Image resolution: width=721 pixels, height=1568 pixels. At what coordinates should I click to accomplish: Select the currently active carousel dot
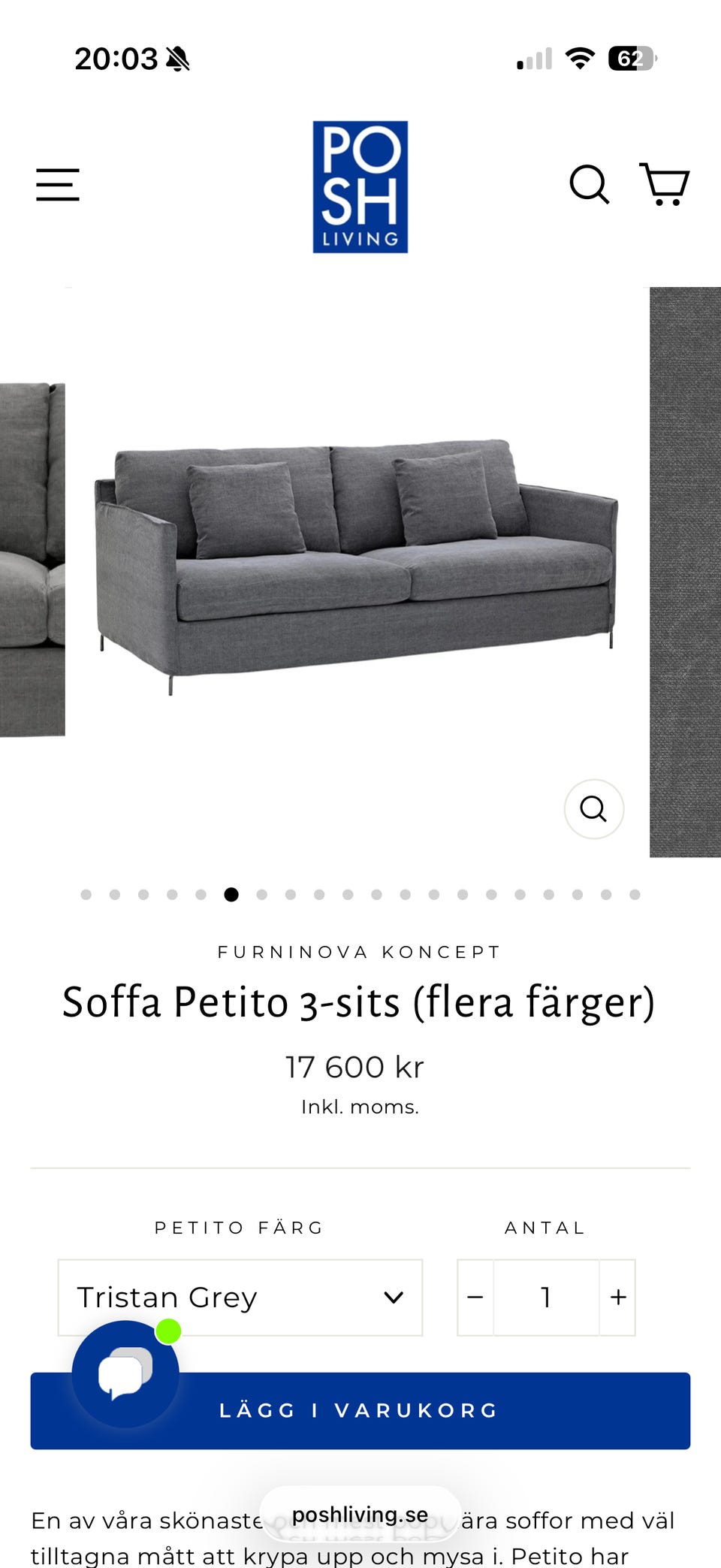pyautogui.click(x=230, y=895)
